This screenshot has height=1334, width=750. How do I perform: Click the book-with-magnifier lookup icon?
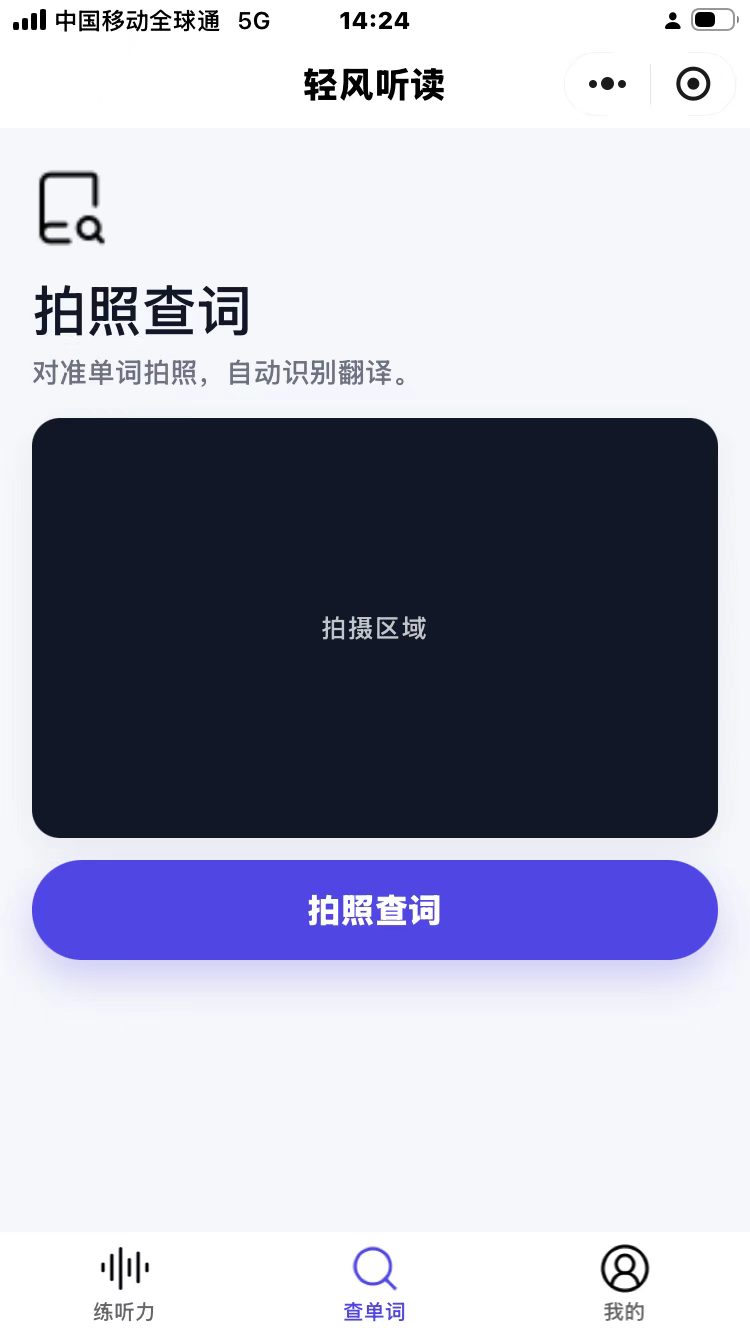(x=70, y=207)
